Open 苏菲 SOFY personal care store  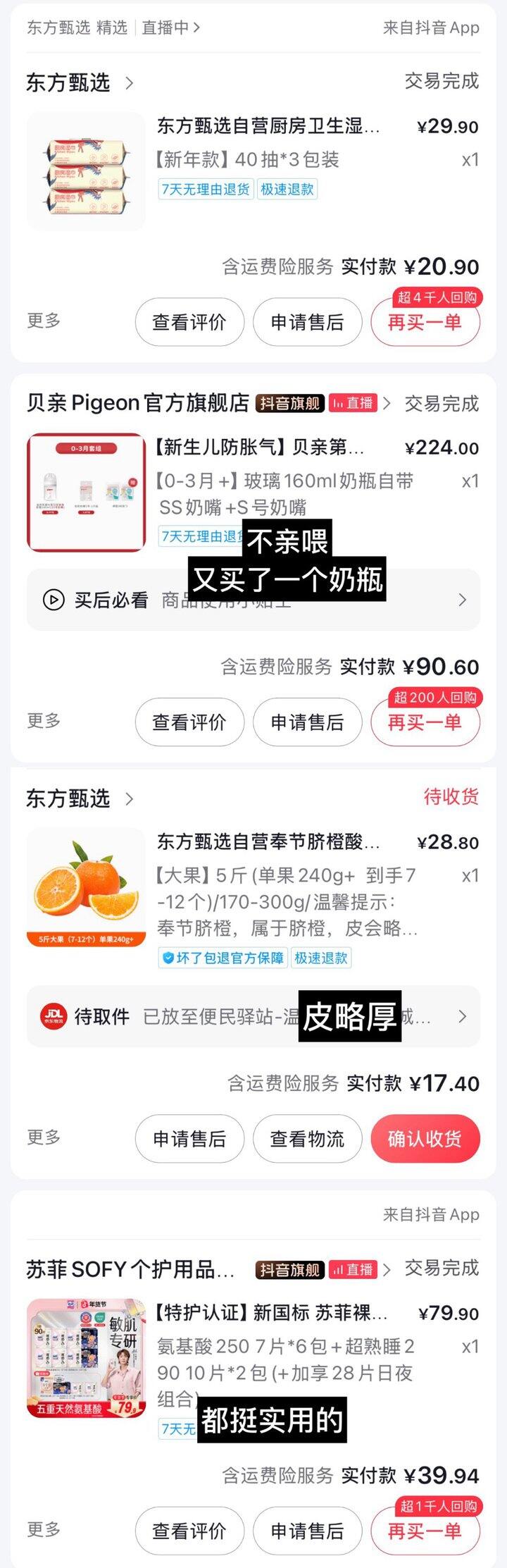point(130,1270)
